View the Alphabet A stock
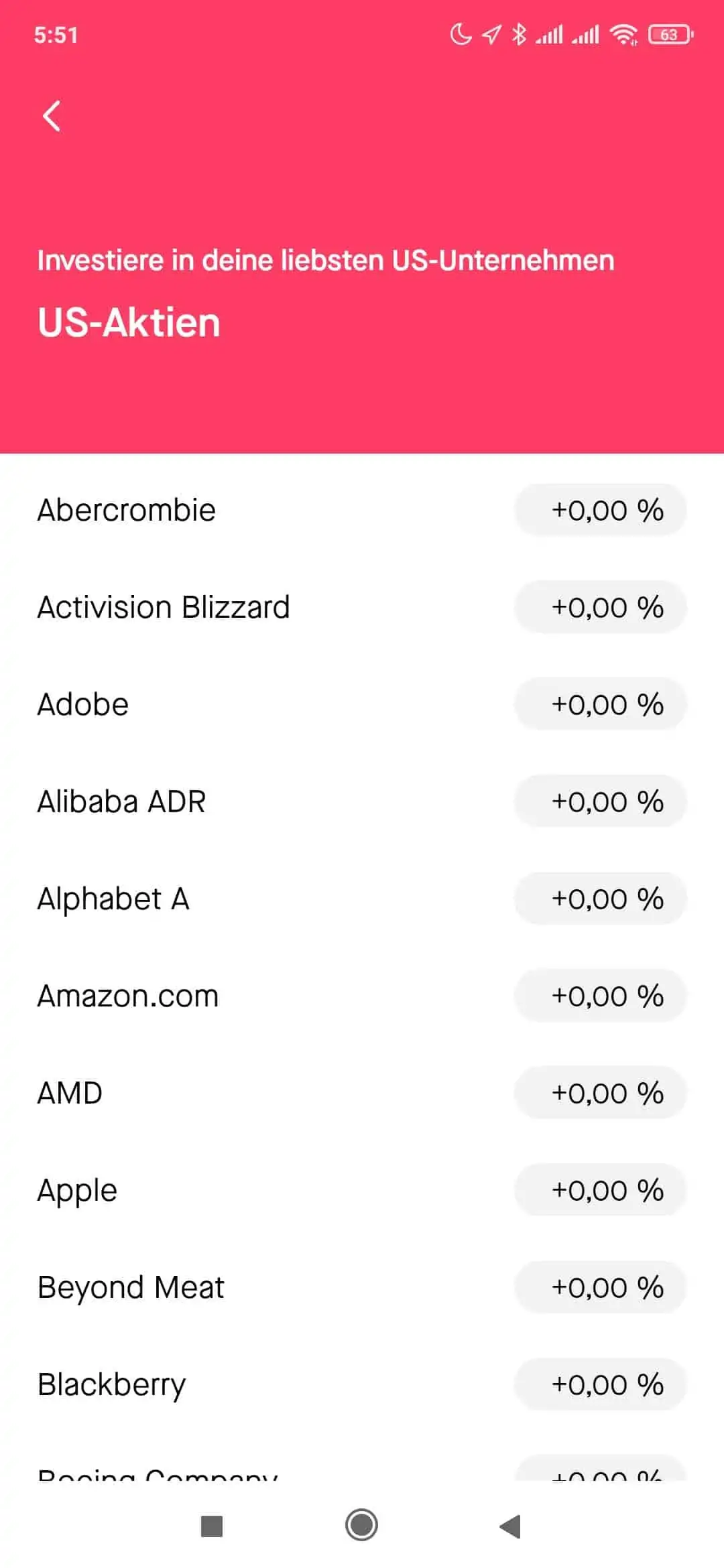 coord(362,899)
